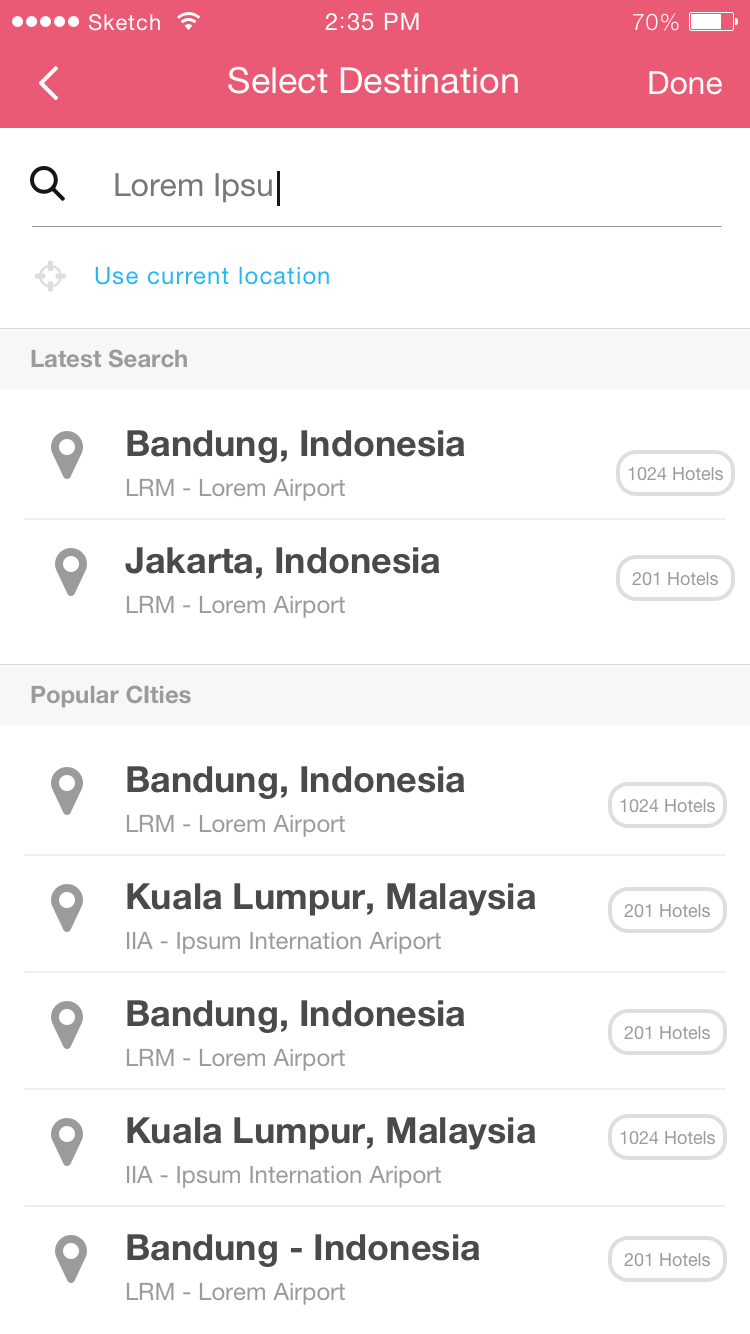Open Kuala Lumpur, Malaysia with 1024 Hotels
The width and height of the screenshot is (750, 1334).
click(330, 1149)
